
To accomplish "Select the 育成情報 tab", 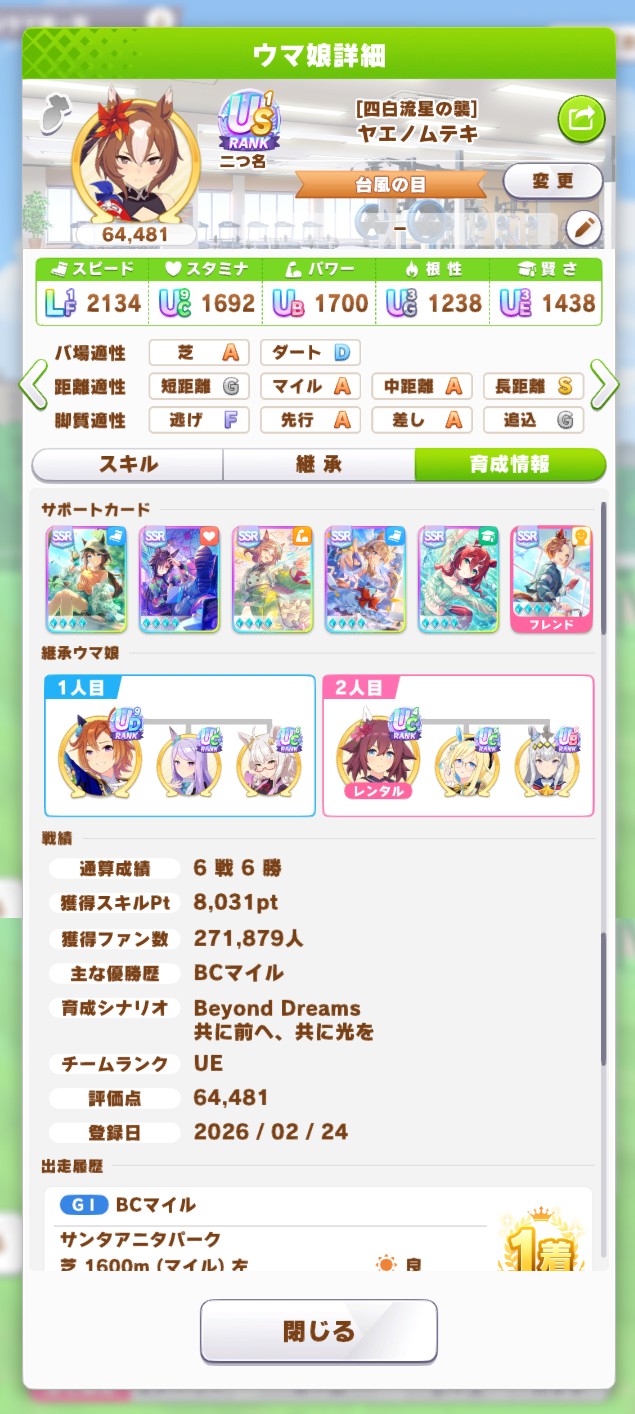I will 510,465.
